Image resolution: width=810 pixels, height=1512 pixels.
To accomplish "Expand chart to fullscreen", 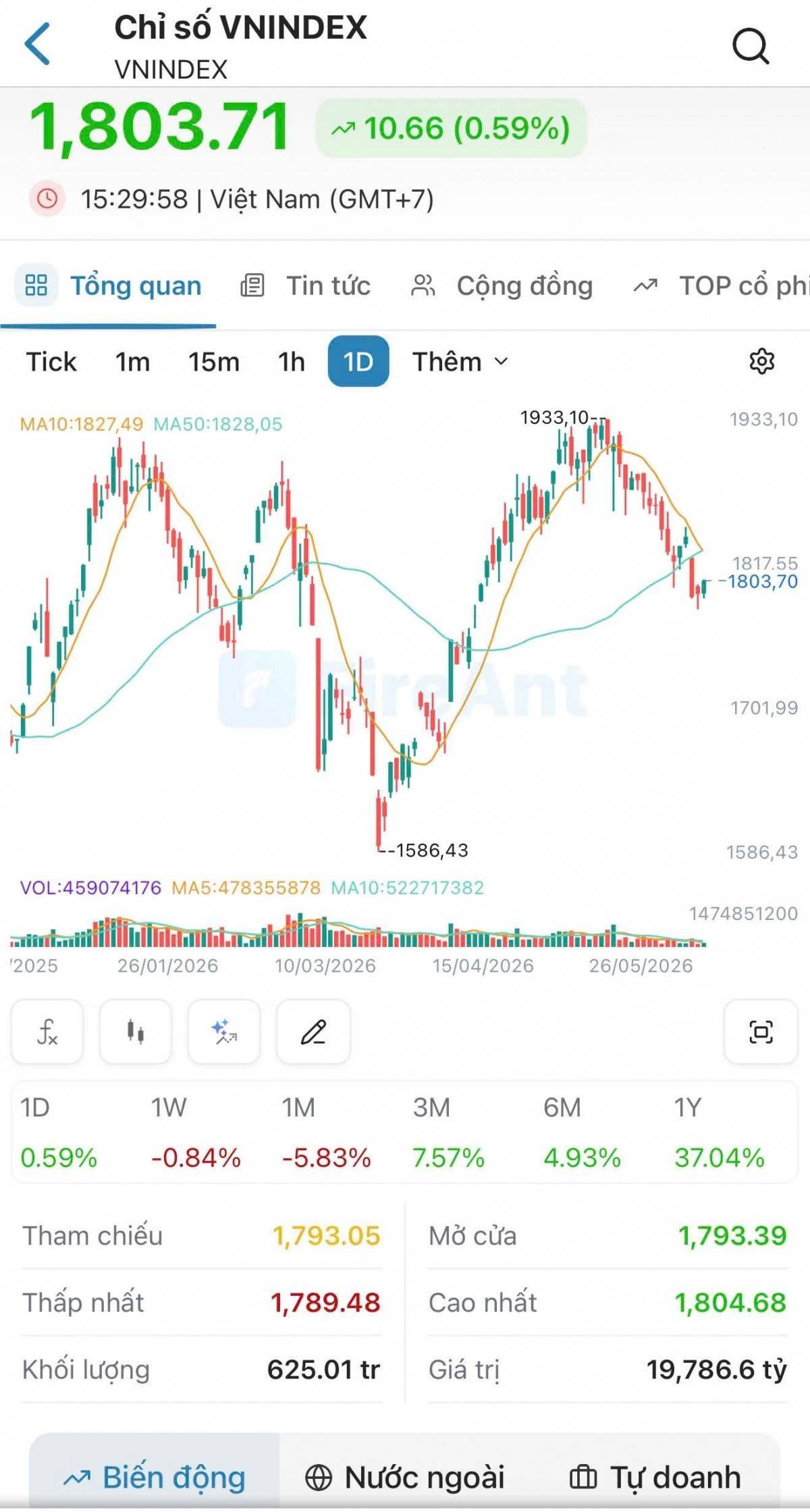I will click(x=761, y=1031).
